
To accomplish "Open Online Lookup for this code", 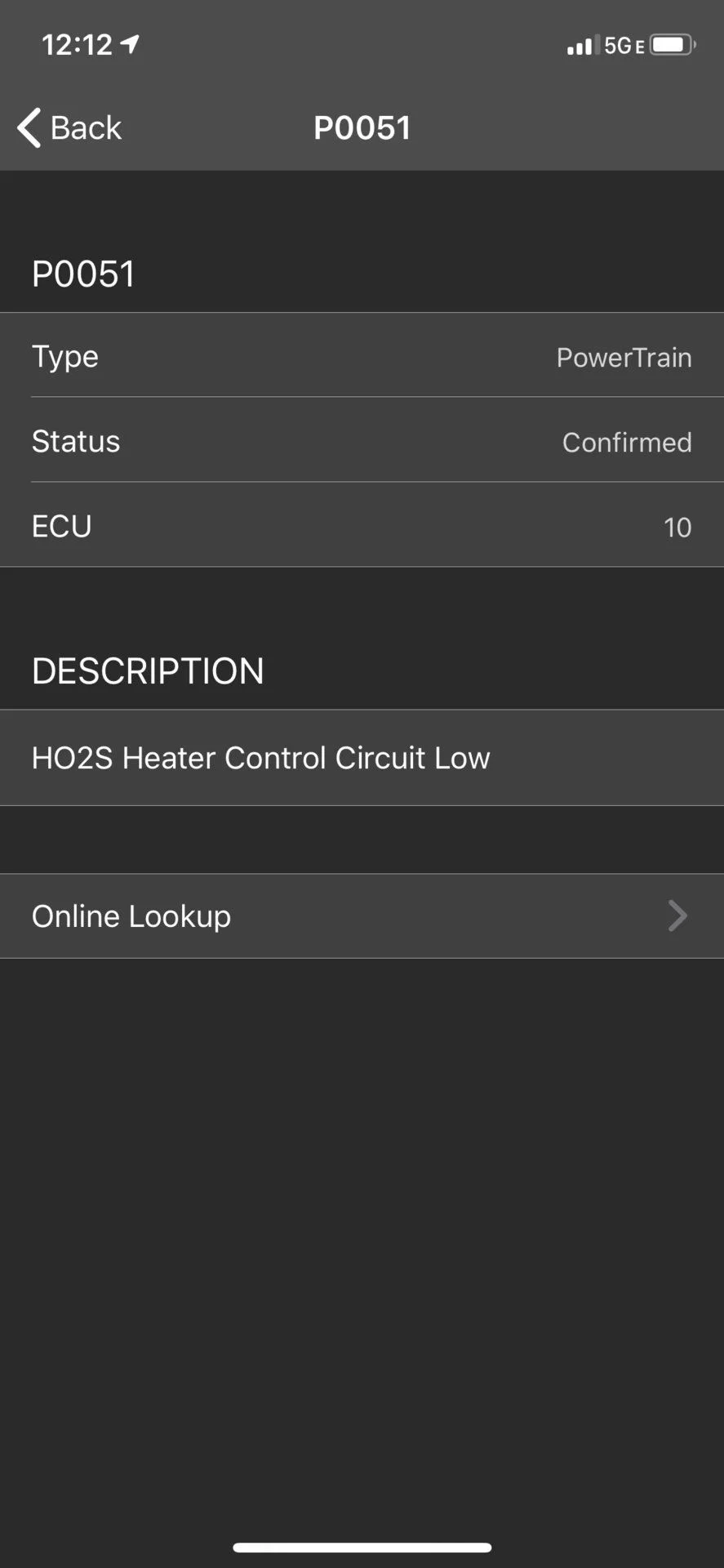I will tap(361, 915).
